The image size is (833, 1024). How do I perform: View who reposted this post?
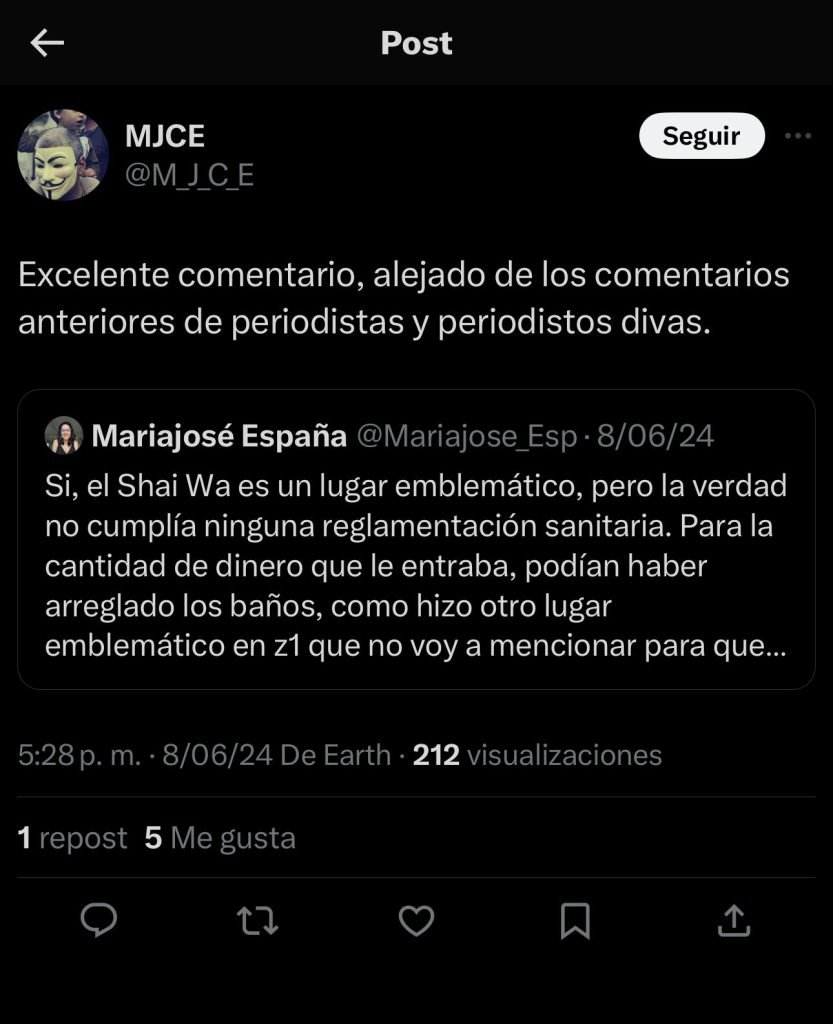[73, 837]
